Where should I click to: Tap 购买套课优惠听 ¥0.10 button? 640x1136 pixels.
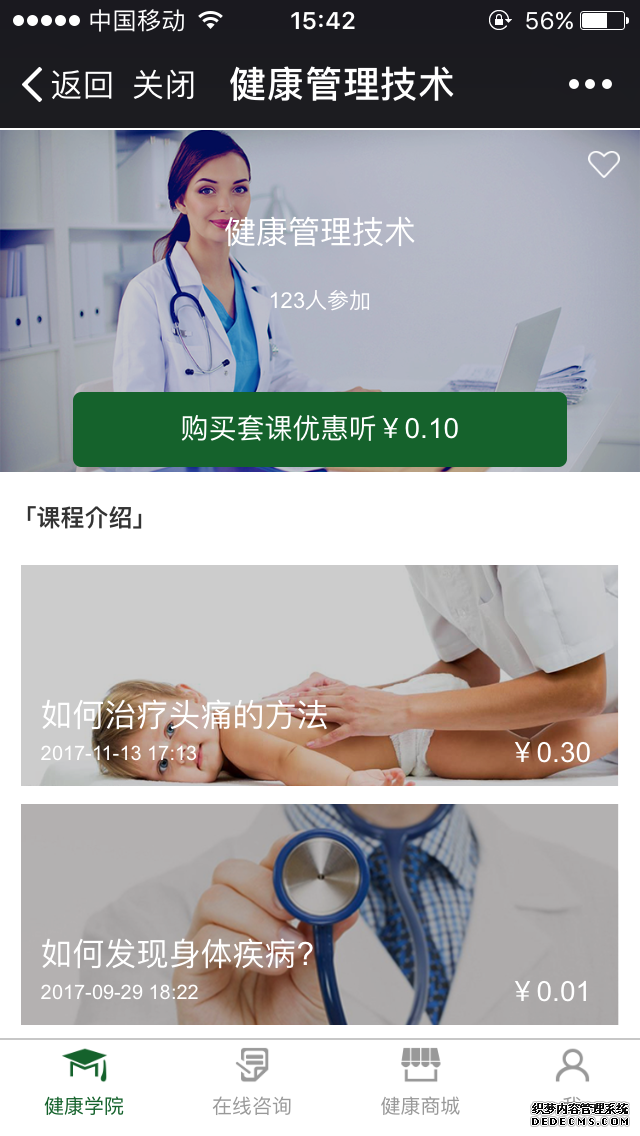click(x=320, y=429)
